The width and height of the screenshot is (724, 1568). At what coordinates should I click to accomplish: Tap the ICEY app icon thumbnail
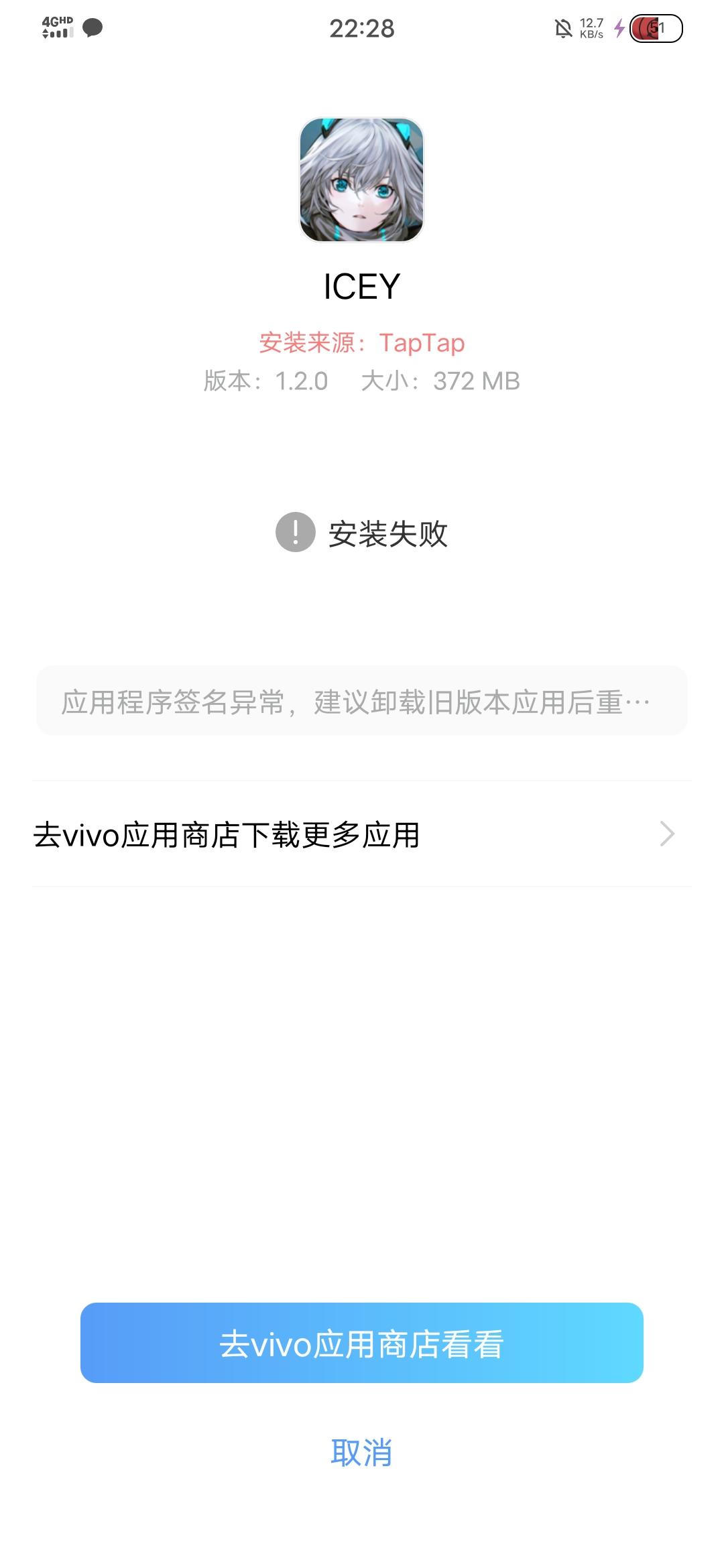pos(362,182)
